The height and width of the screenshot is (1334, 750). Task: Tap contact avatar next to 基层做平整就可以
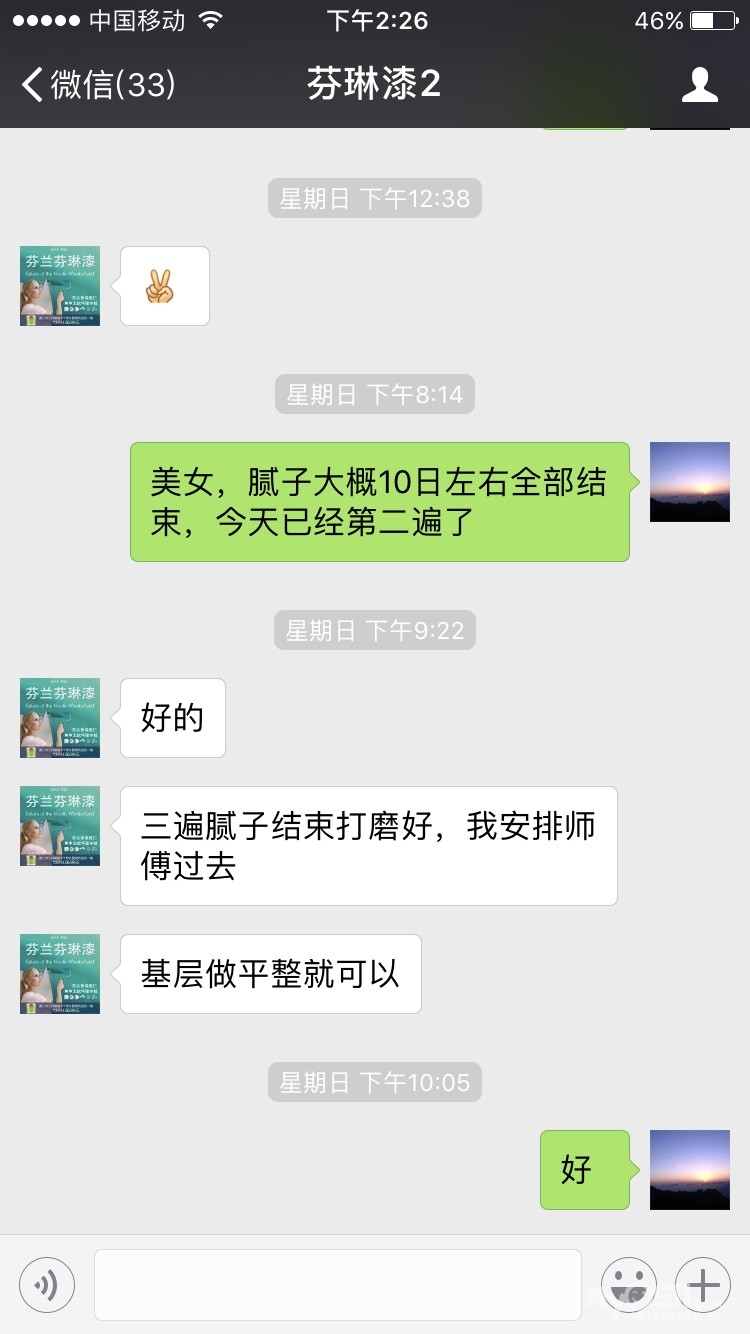coord(60,974)
